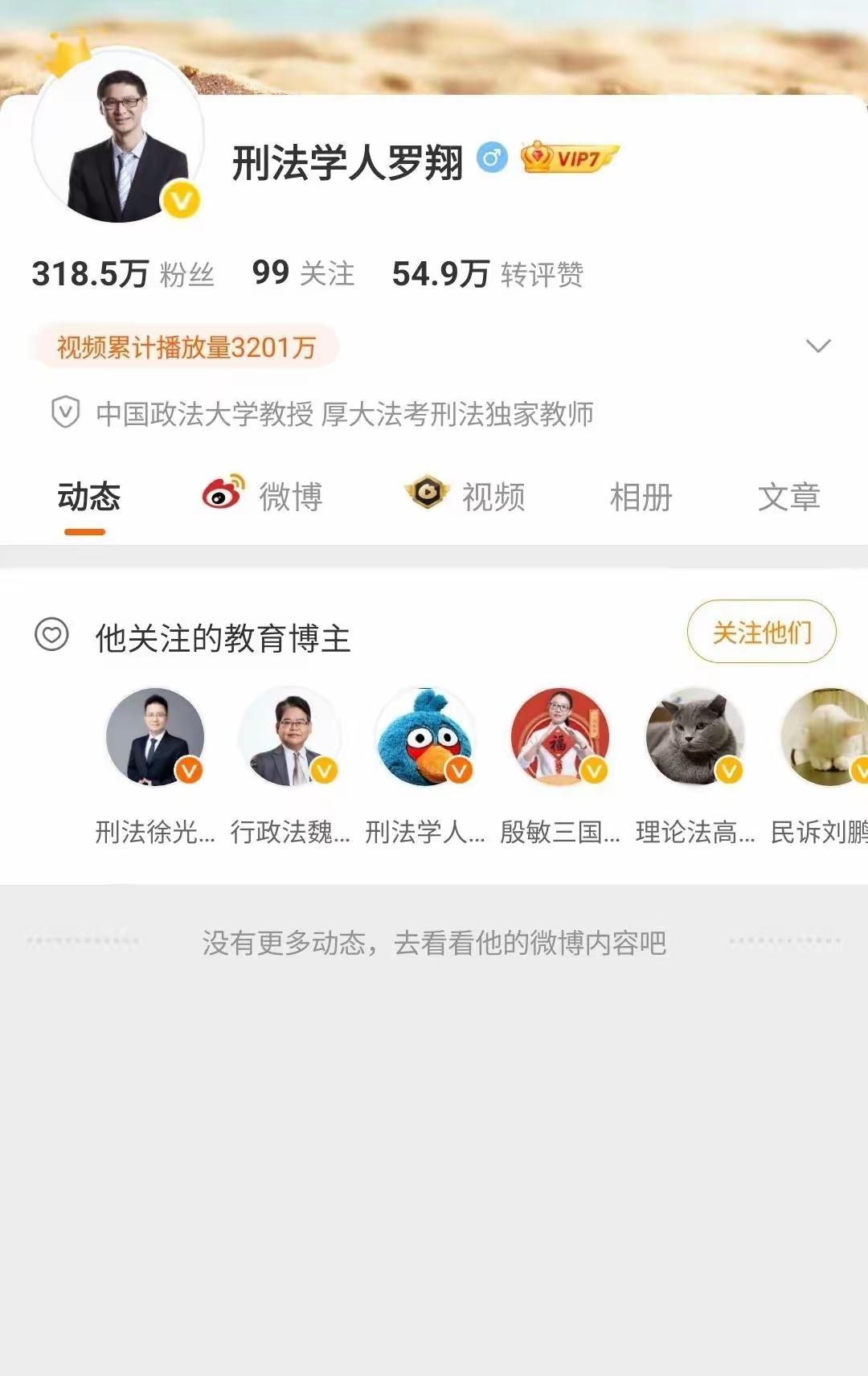The height and width of the screenshot is (1376, 868).
Task: Click the heart icon beside 他关注的教育博主
Action: pyautogui.click(x=51, y=634)
